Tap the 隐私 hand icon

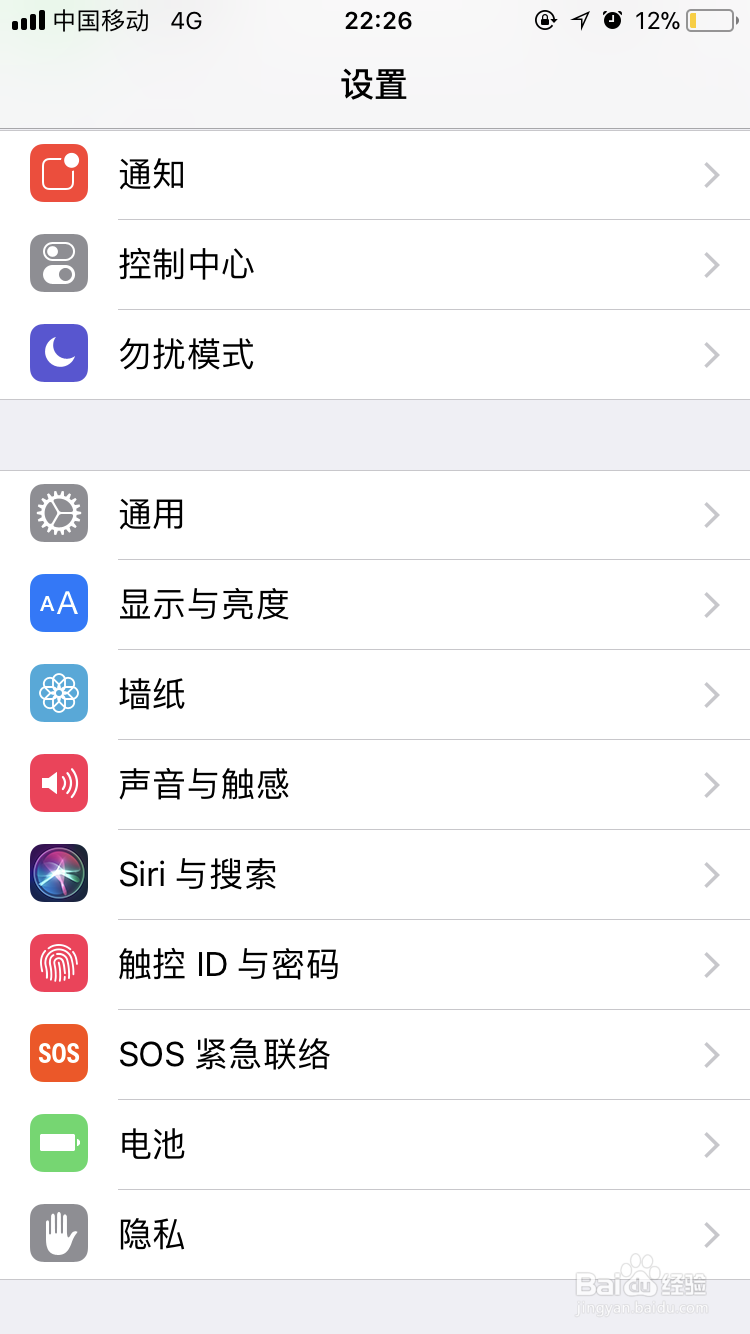click(58, 1234)
